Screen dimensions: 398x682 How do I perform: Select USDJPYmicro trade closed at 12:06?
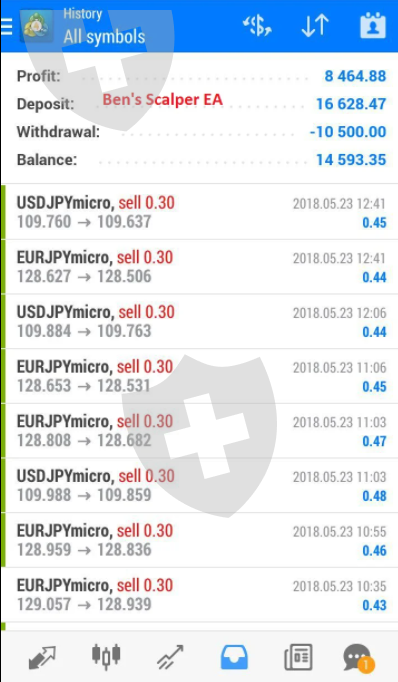[x=199, y=321]
